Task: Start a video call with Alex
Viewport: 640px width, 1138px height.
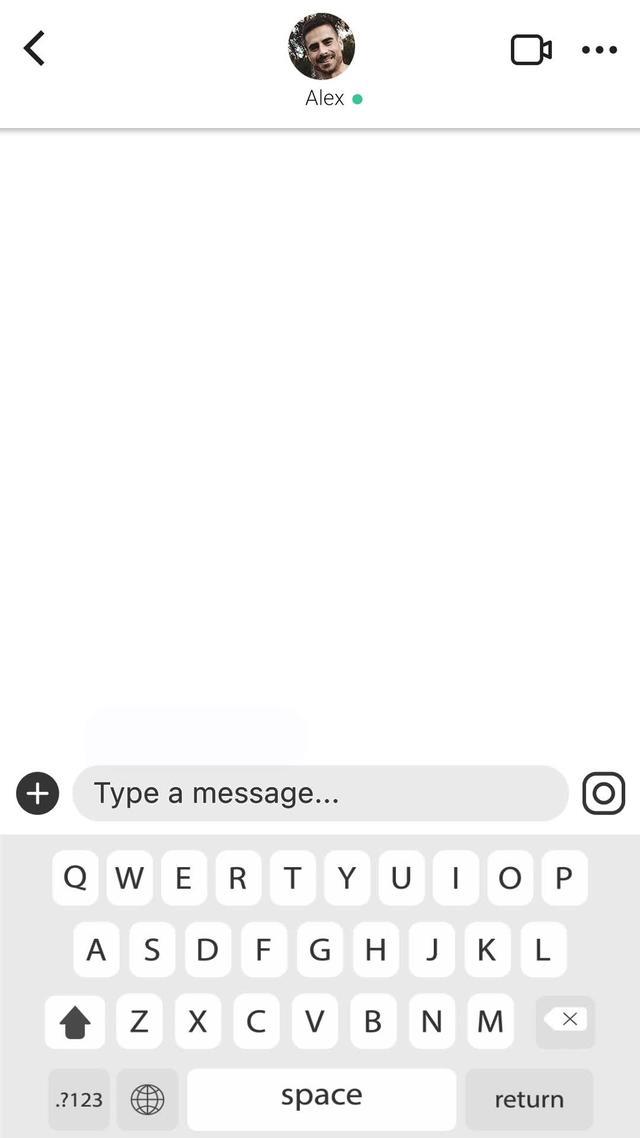Action: click(x=530, y=50)
